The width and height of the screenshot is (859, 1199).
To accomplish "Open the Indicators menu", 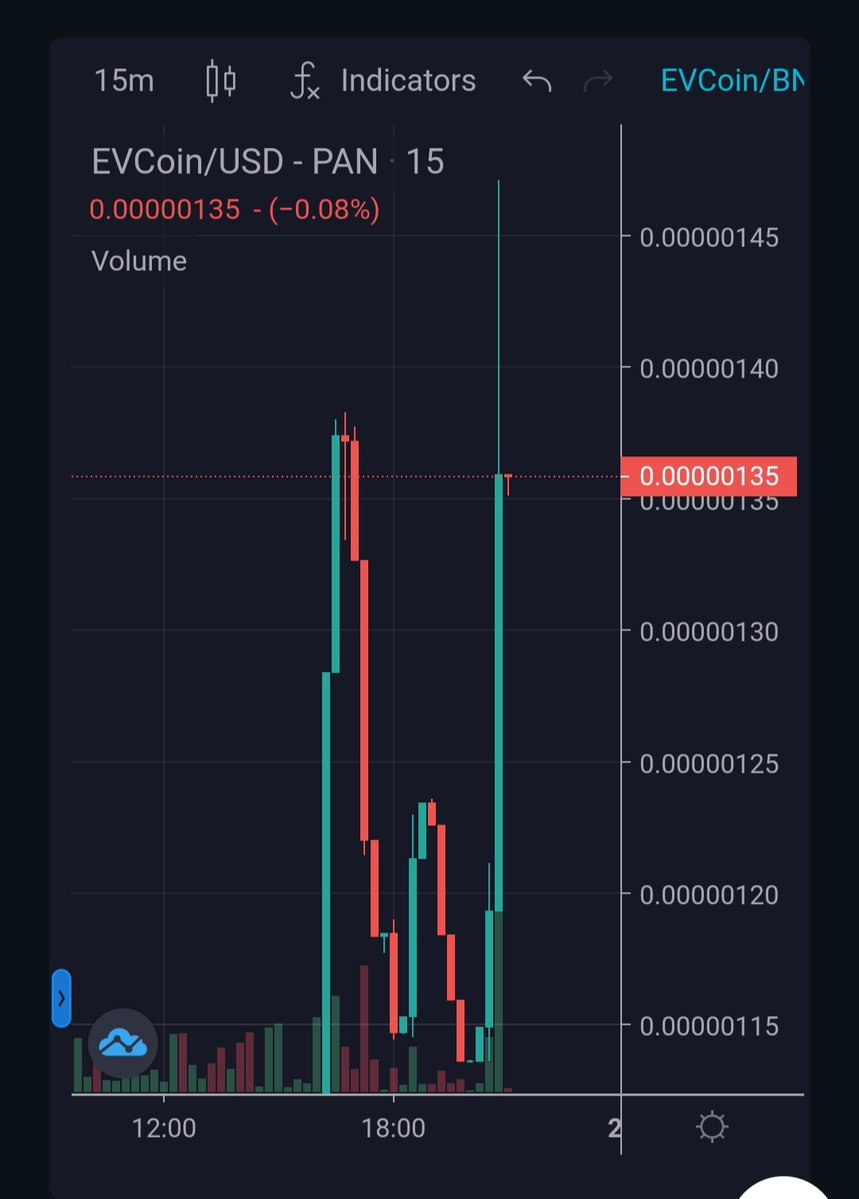I will tap(383, 81).
